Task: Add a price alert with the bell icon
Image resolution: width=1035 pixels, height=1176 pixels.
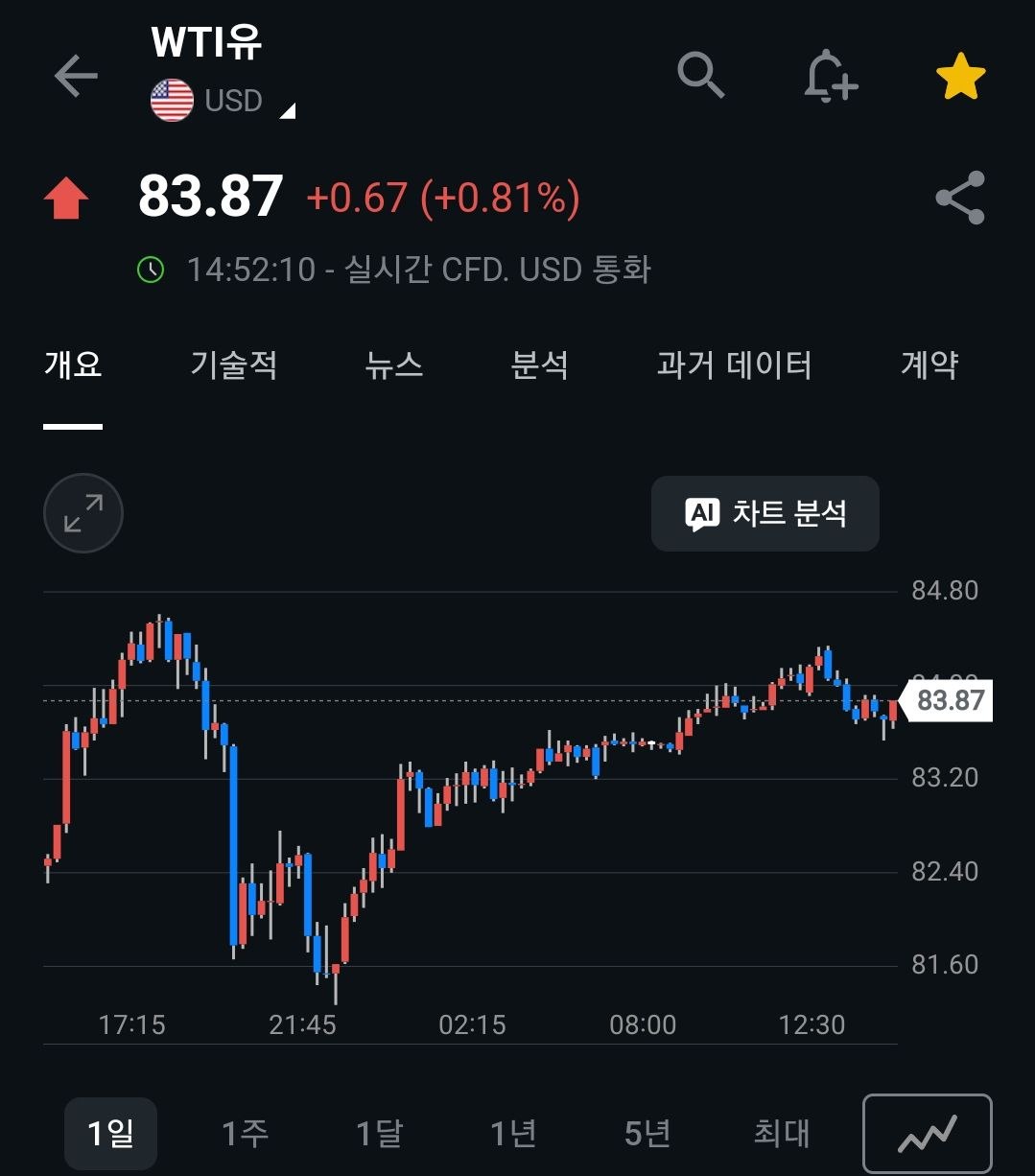Action: point(829,75)
